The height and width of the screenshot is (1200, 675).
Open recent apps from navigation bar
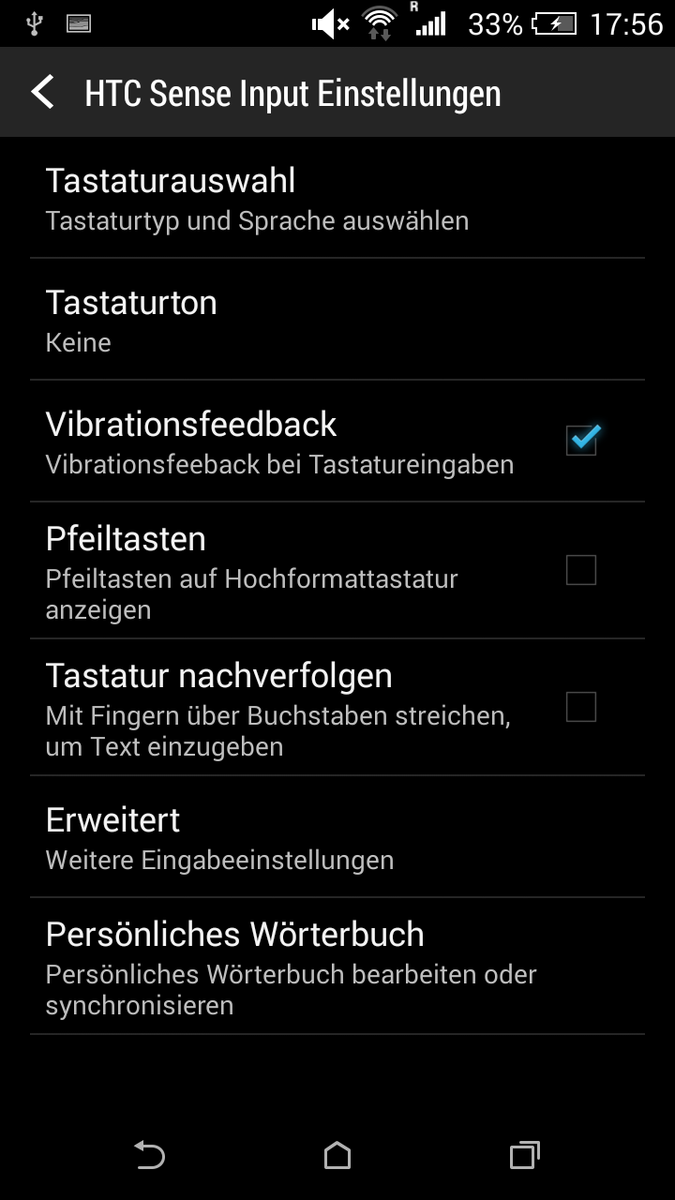tap(525, 1156)
